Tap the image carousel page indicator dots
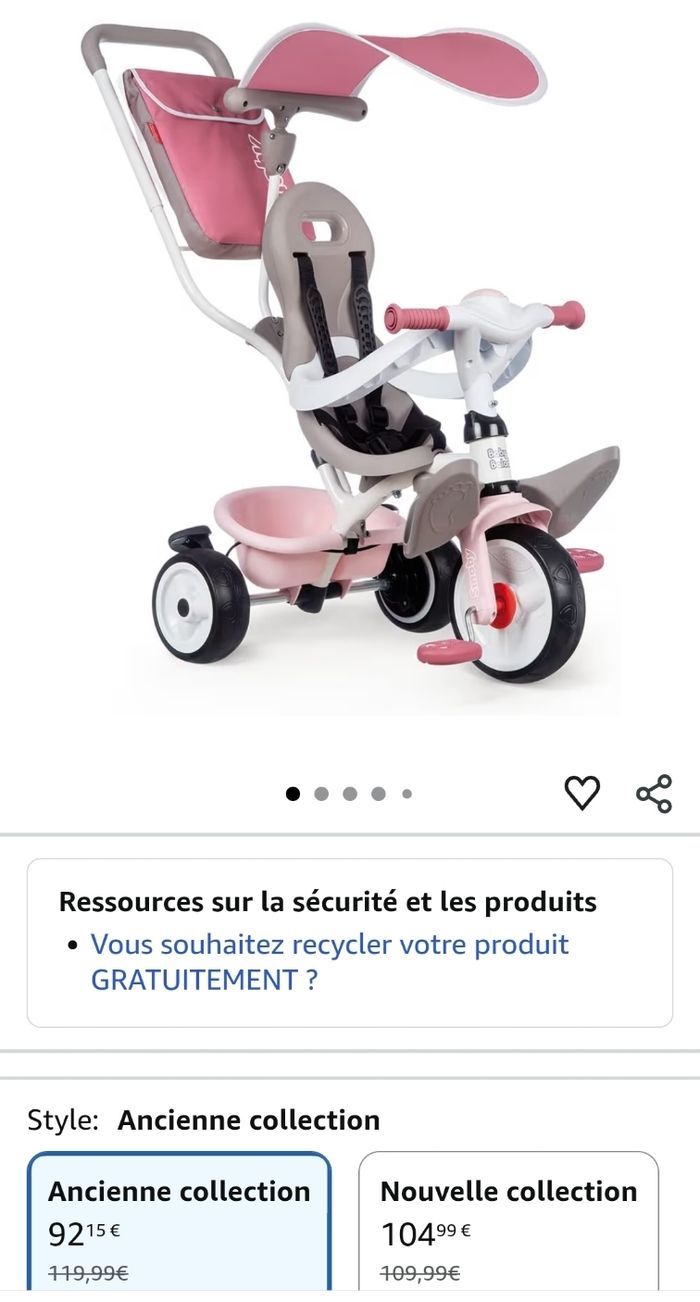This screenshot has height=1302, width=700. click(x=350, y=794)
